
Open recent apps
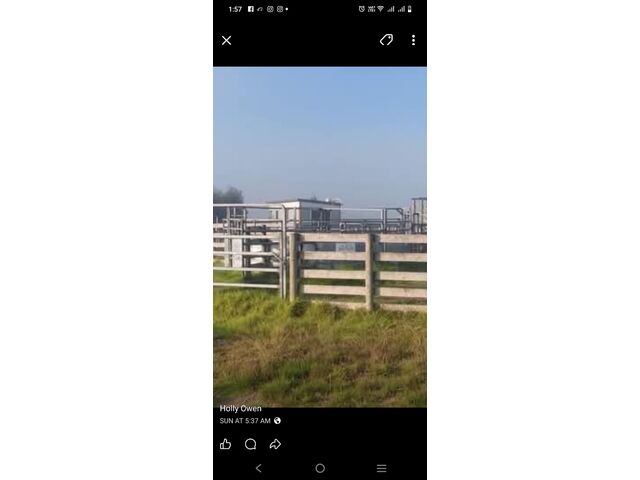381,468
